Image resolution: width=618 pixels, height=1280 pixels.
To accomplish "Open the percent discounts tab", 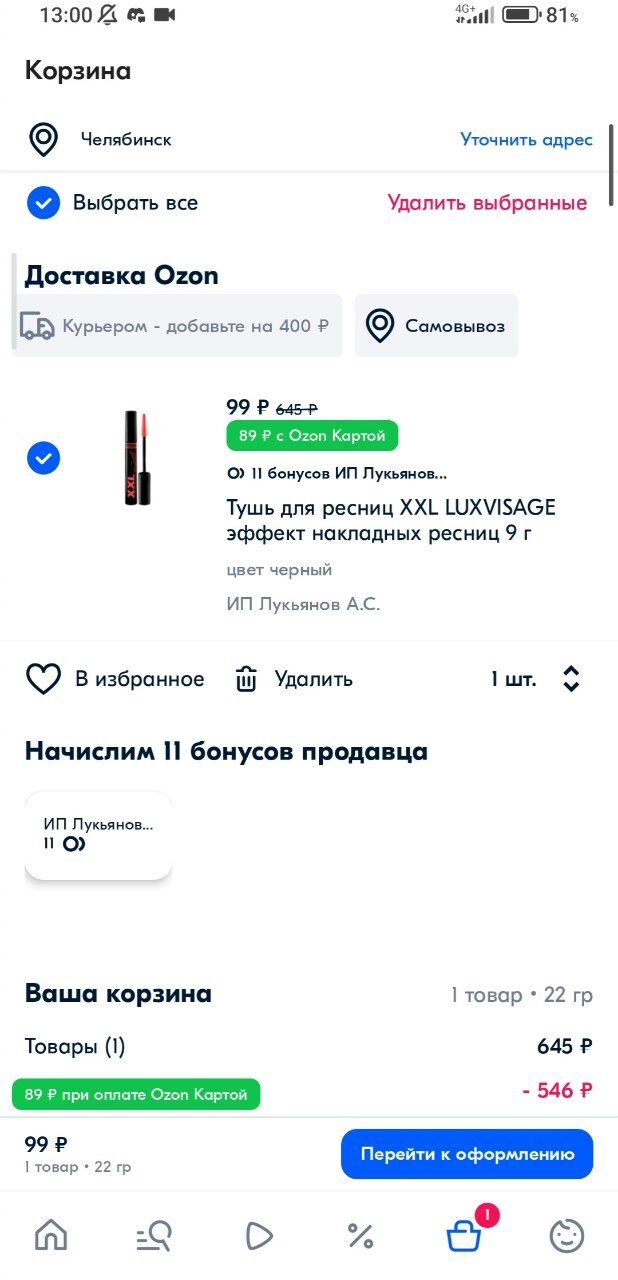I will 360,1236.
